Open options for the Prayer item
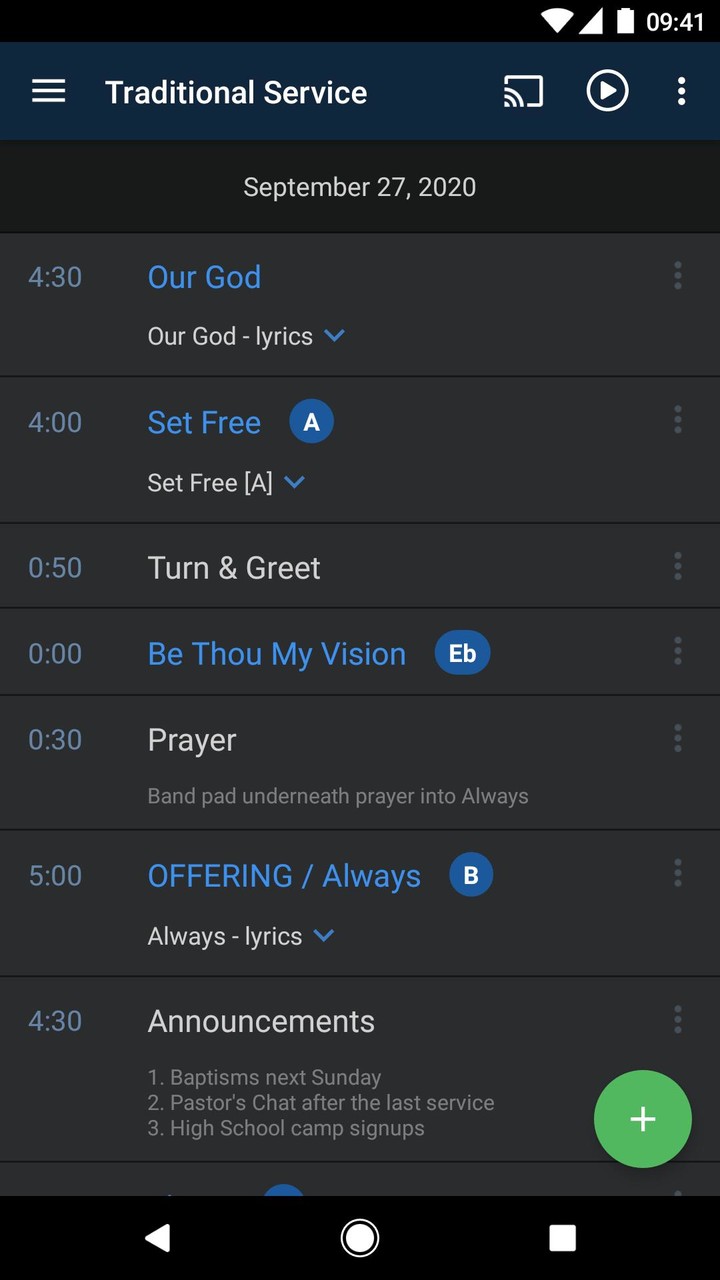 [677, 738]
